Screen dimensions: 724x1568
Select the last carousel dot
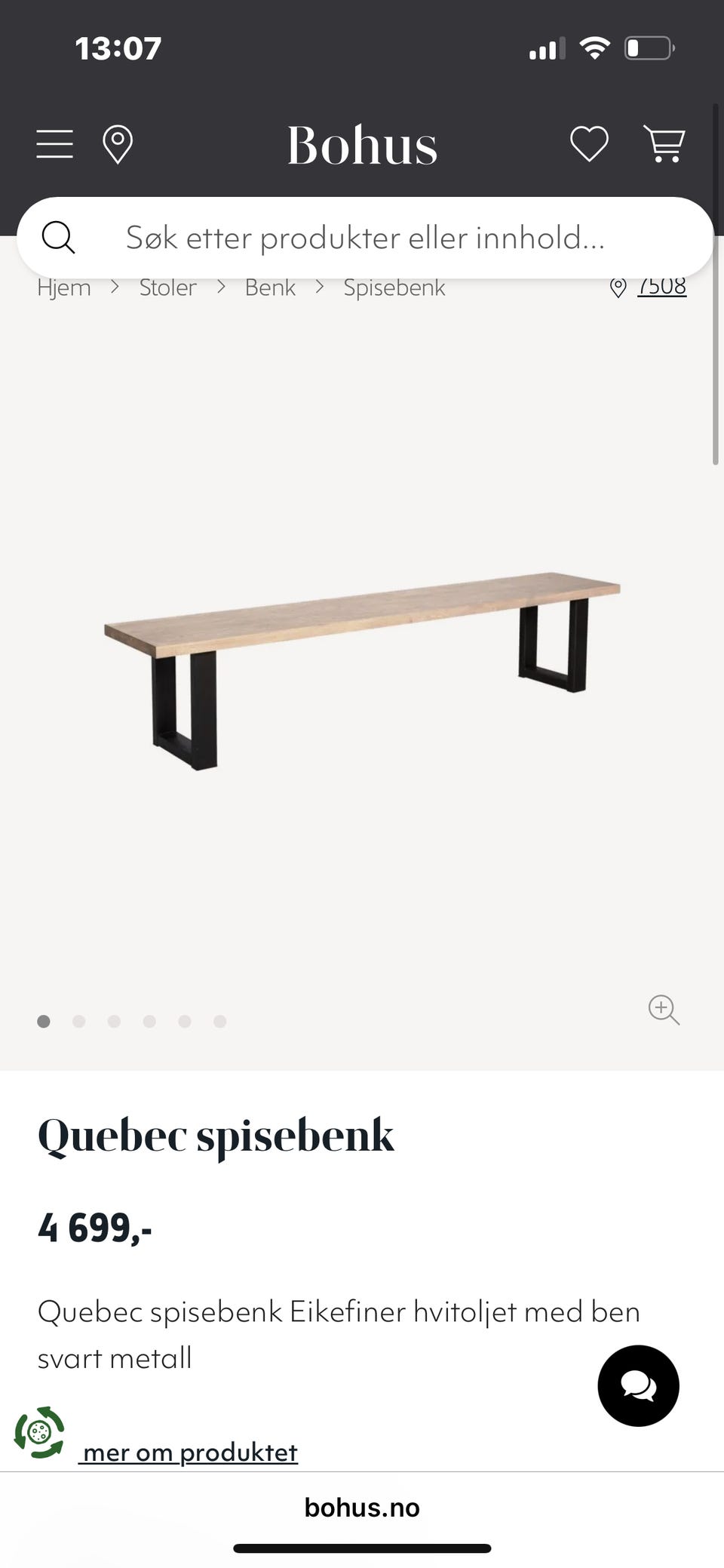pyautogui.click(x=219, y=1021)
